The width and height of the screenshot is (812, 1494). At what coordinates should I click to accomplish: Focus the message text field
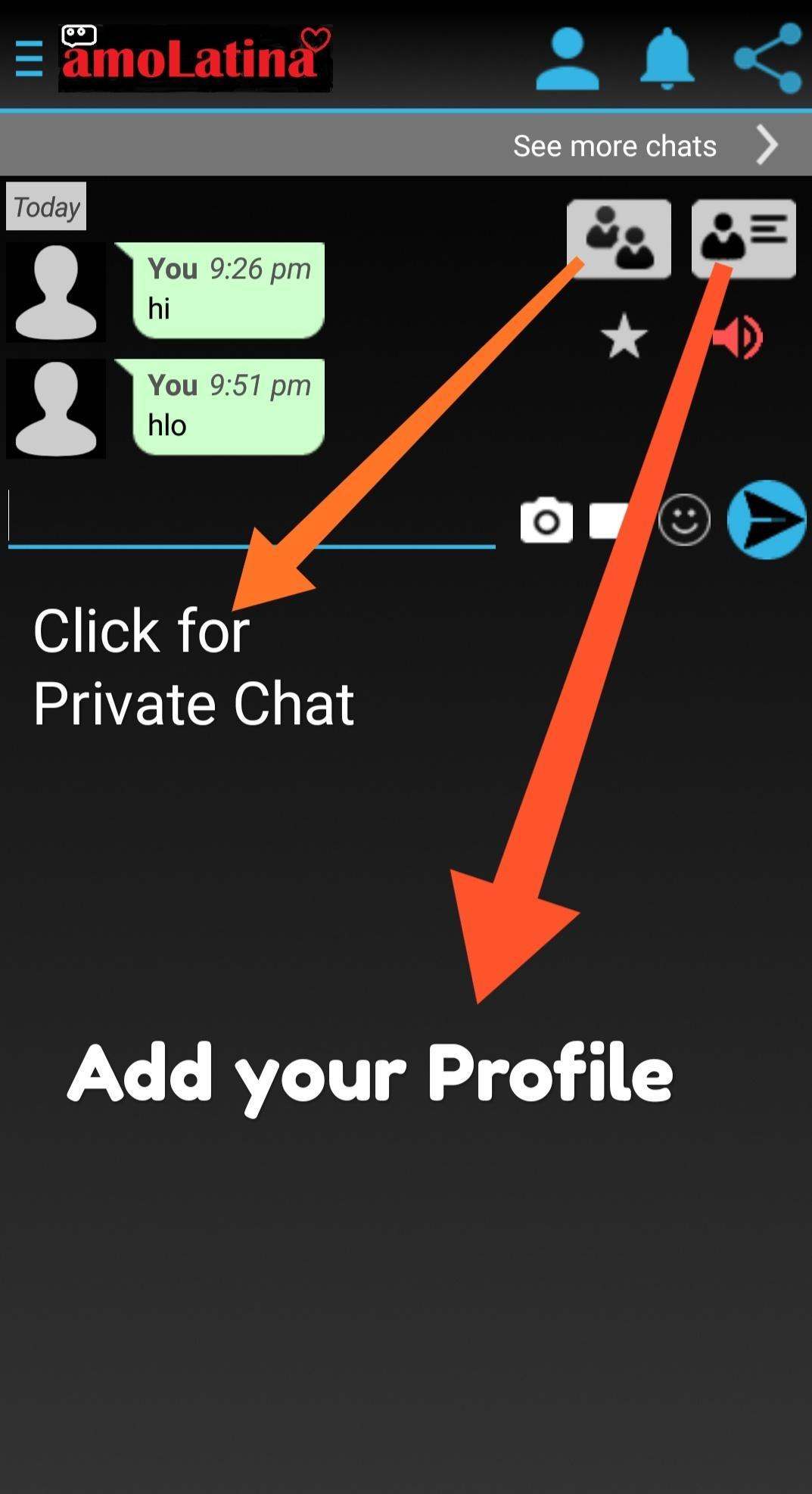(250, 518)
